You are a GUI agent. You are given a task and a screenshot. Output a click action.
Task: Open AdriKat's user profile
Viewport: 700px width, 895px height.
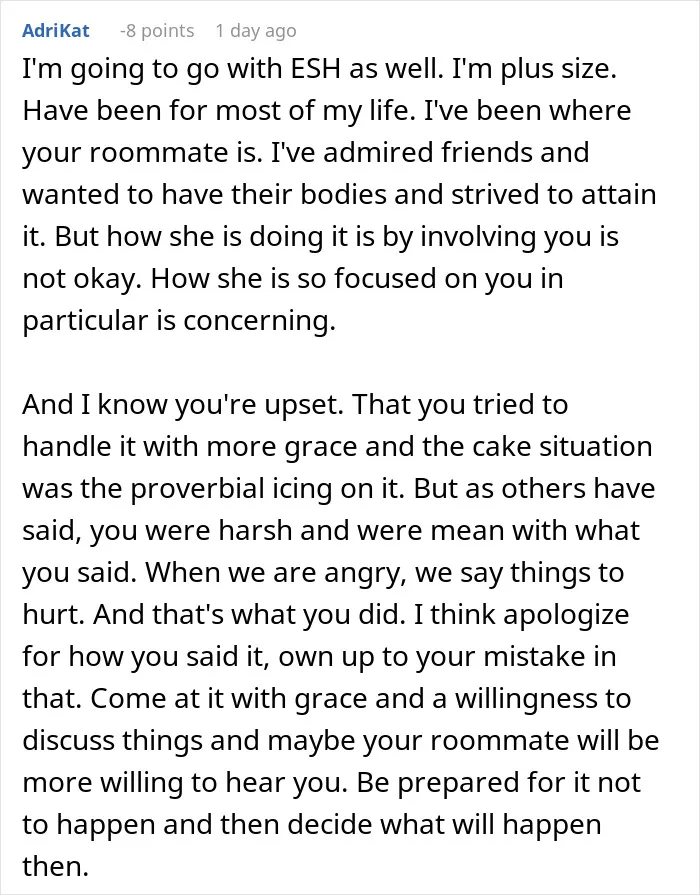click(x=55, y=30)
